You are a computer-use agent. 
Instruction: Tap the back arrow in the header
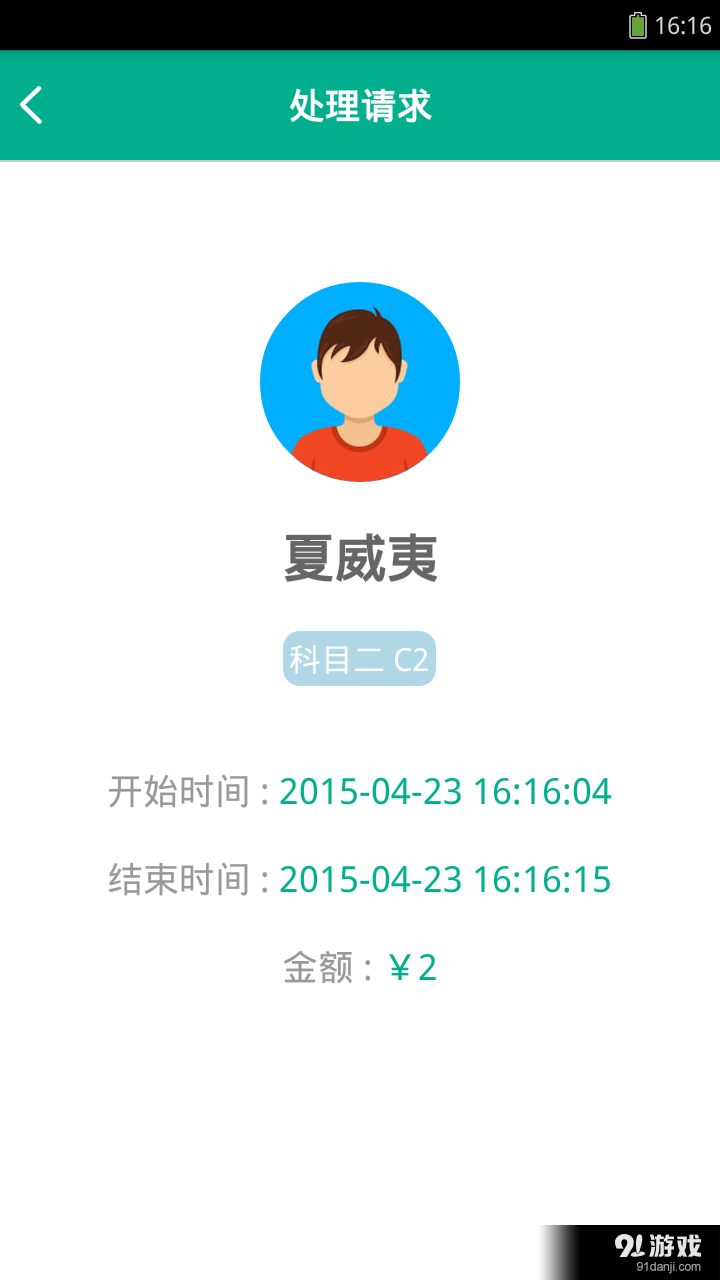pos(30,103)
